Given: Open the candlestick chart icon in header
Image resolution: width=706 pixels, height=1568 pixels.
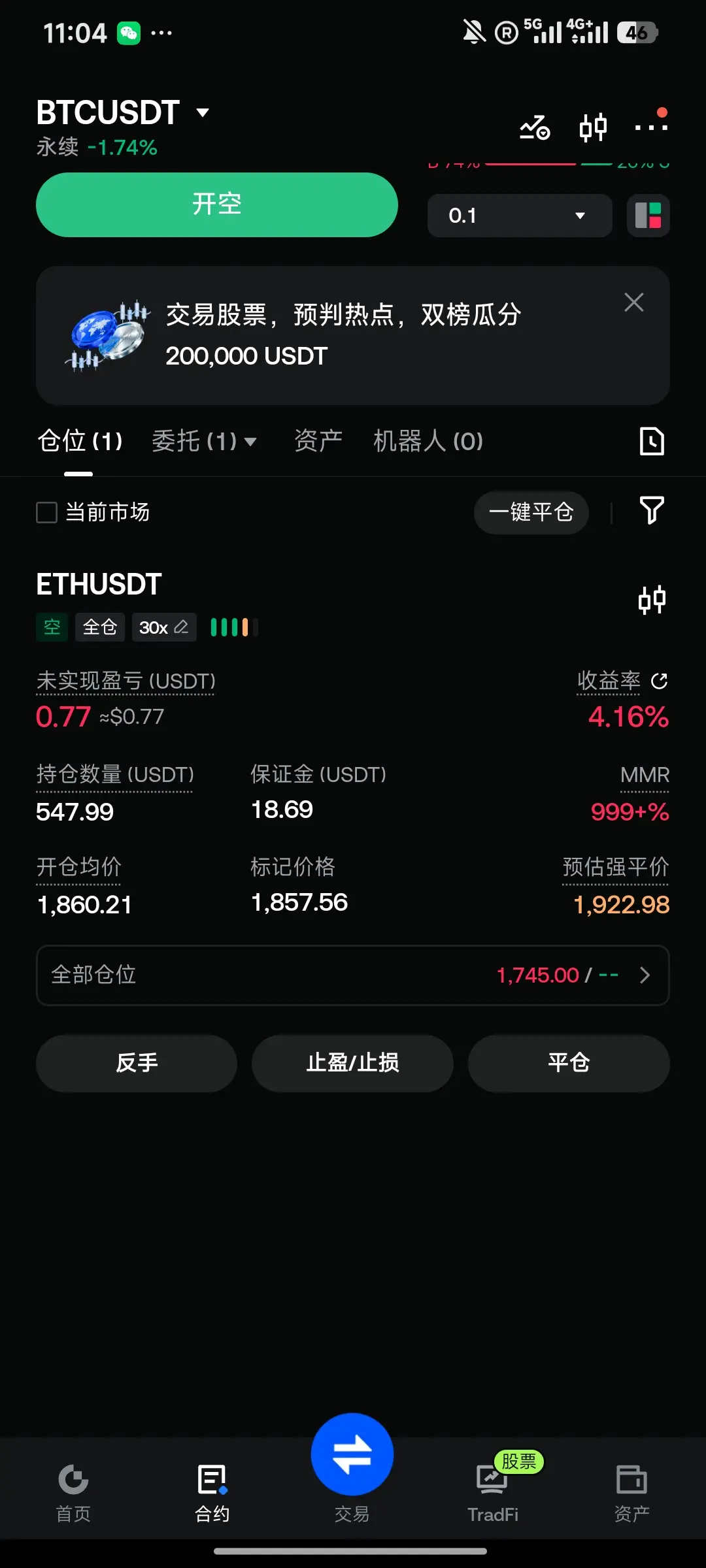Looking at the screenshot, I should (x=593, y=127).
